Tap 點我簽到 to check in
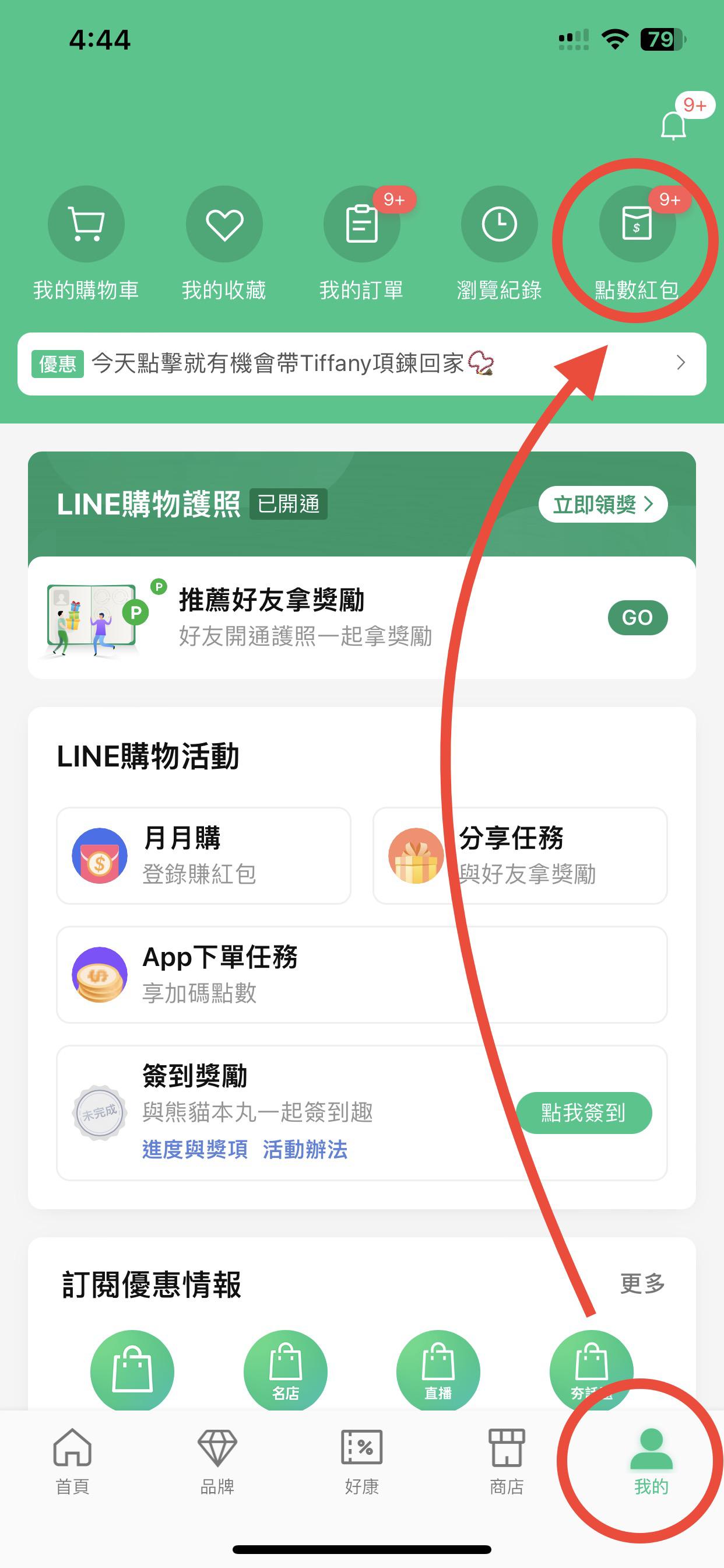 click(x=584, y=1112)
